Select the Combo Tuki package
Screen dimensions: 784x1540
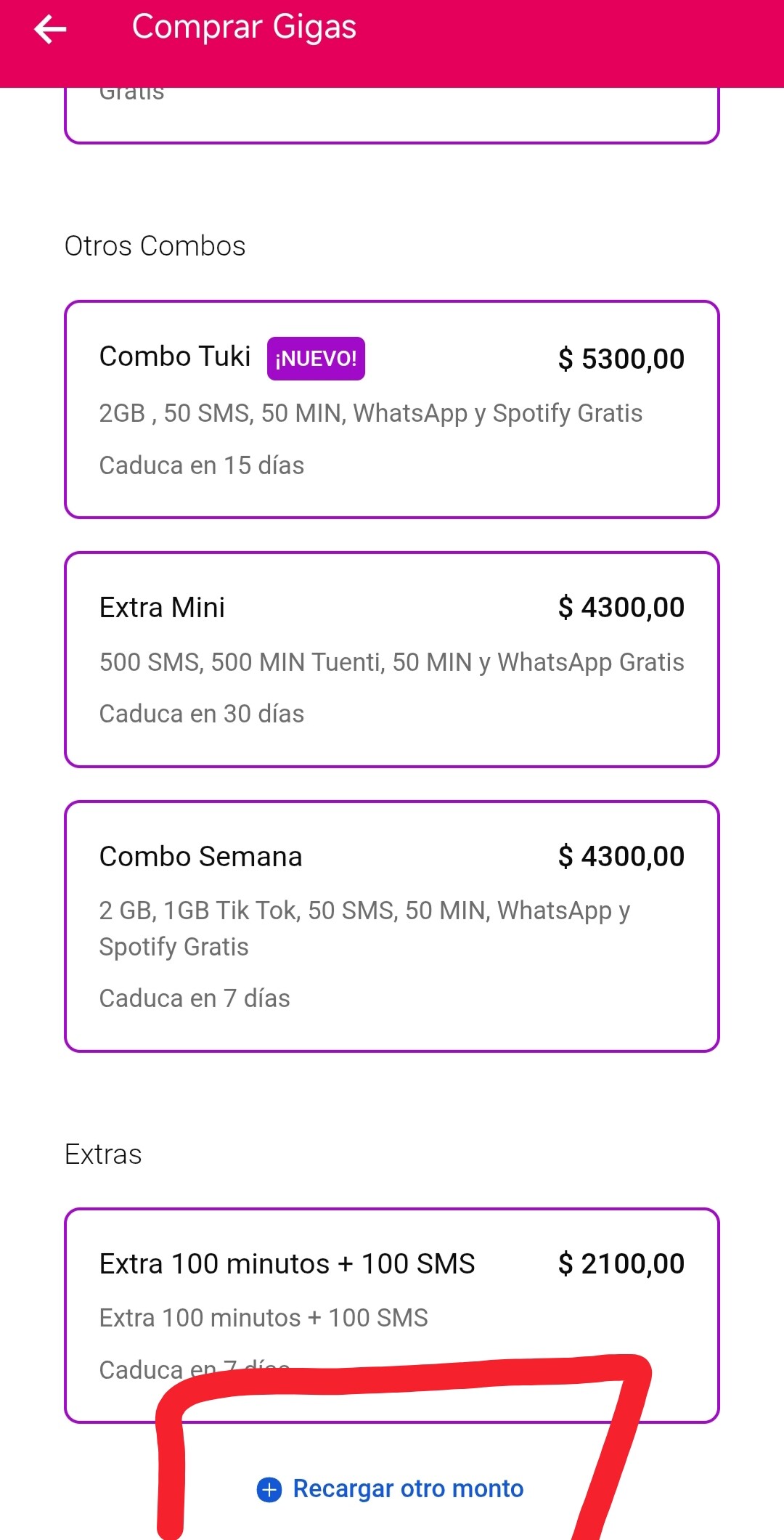[x=392, y=410]
